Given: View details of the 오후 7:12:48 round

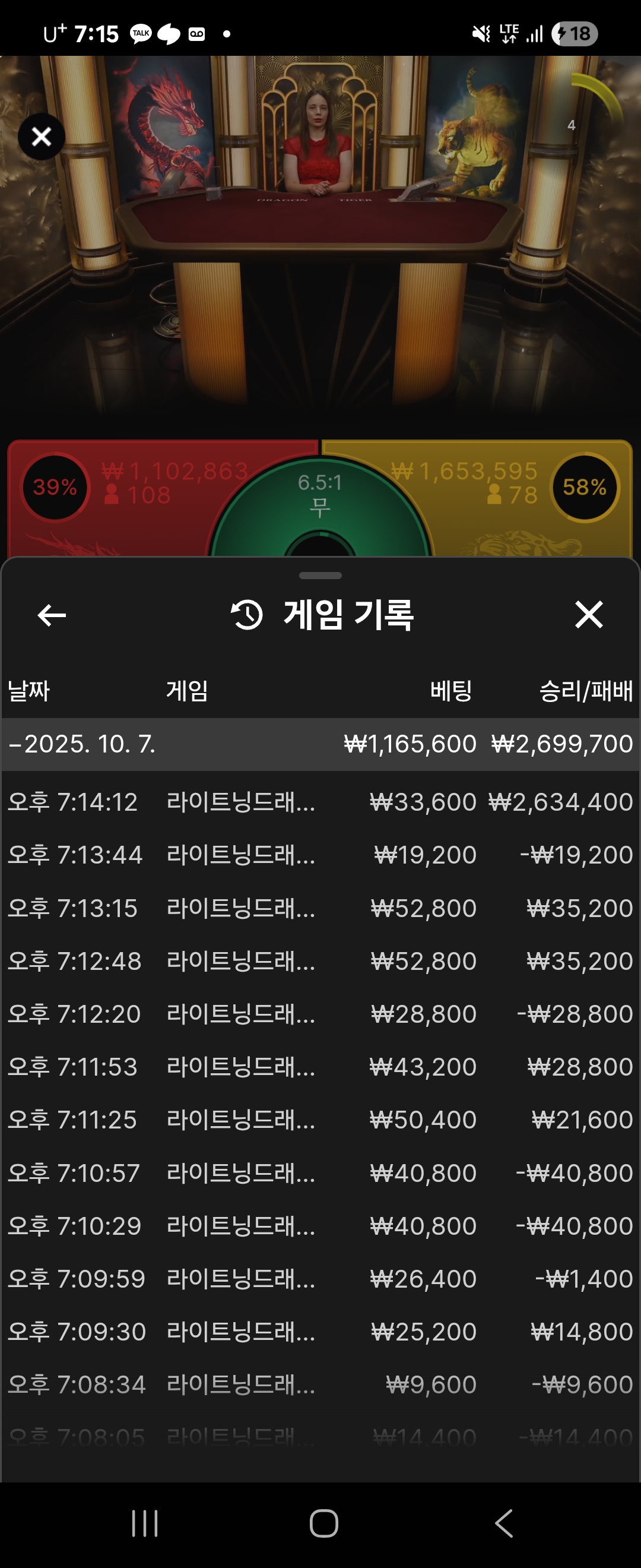Looking at the screenshot, I should [320, 960].
